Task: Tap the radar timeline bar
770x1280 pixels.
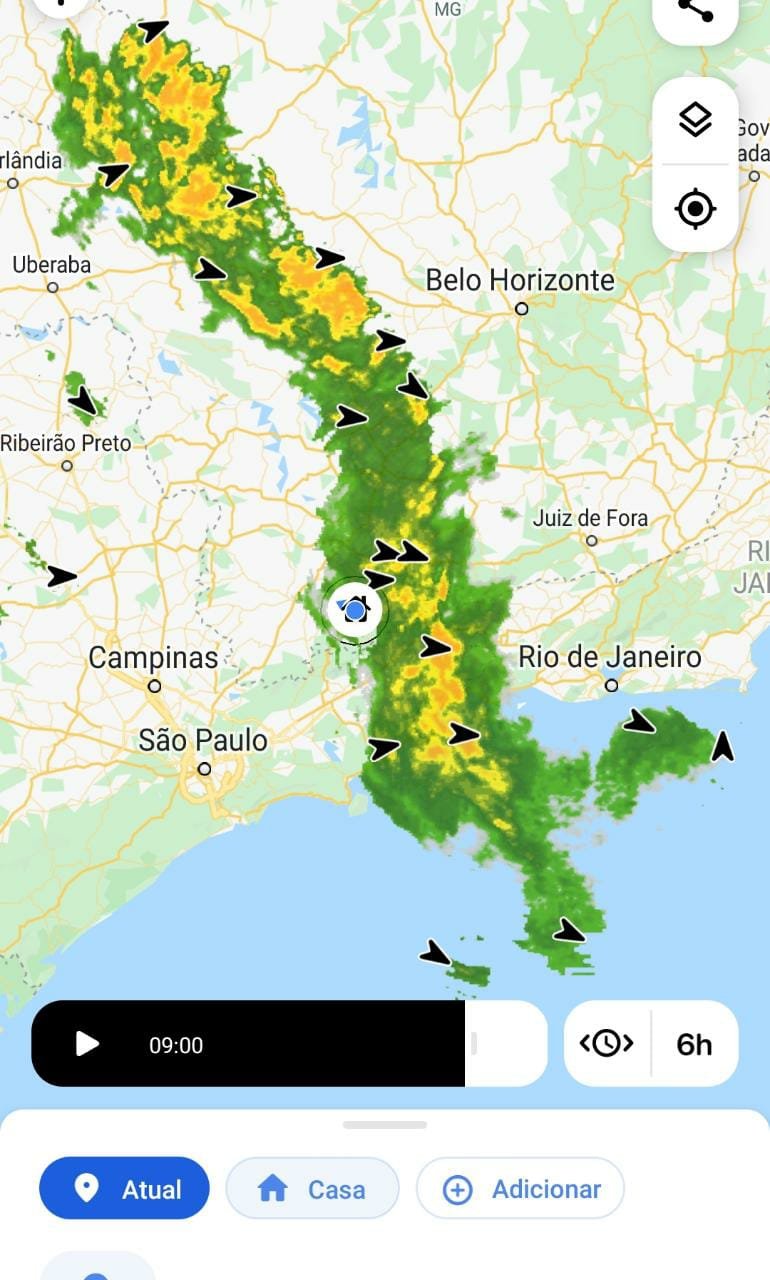Action: coord(290,1044)
